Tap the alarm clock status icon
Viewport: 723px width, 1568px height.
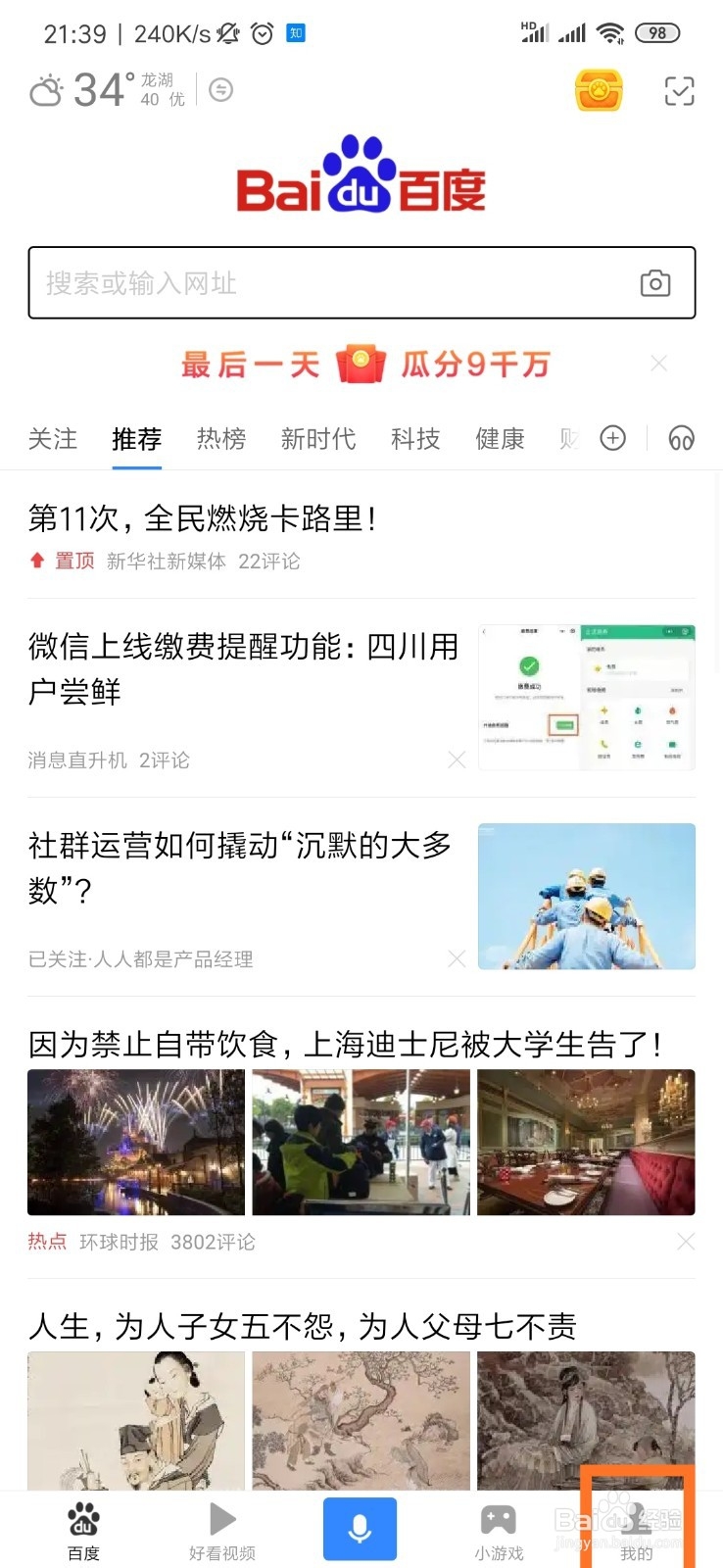[x=261, y=32]
